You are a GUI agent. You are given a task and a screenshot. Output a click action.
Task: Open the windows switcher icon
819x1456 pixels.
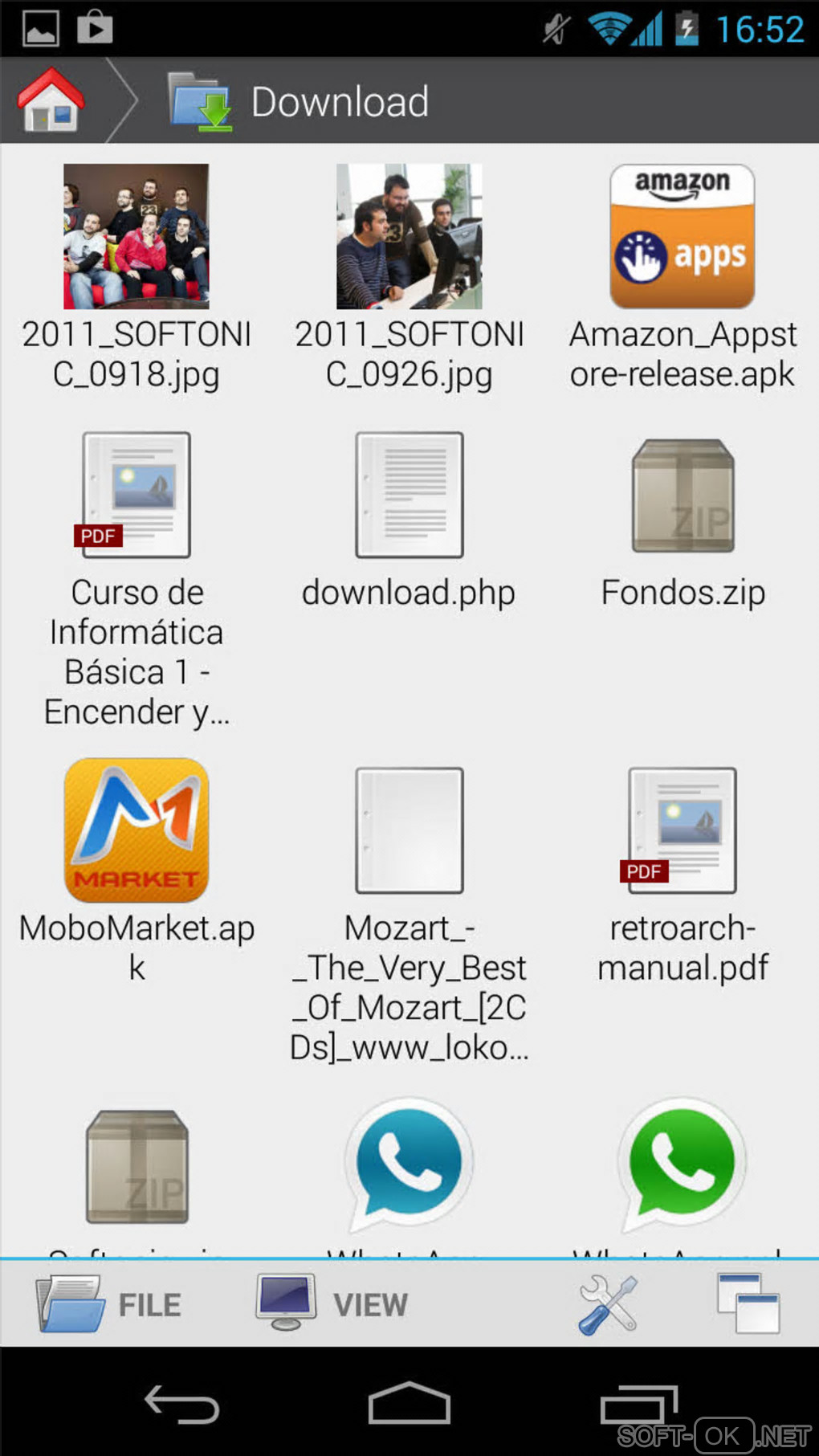748,1303
